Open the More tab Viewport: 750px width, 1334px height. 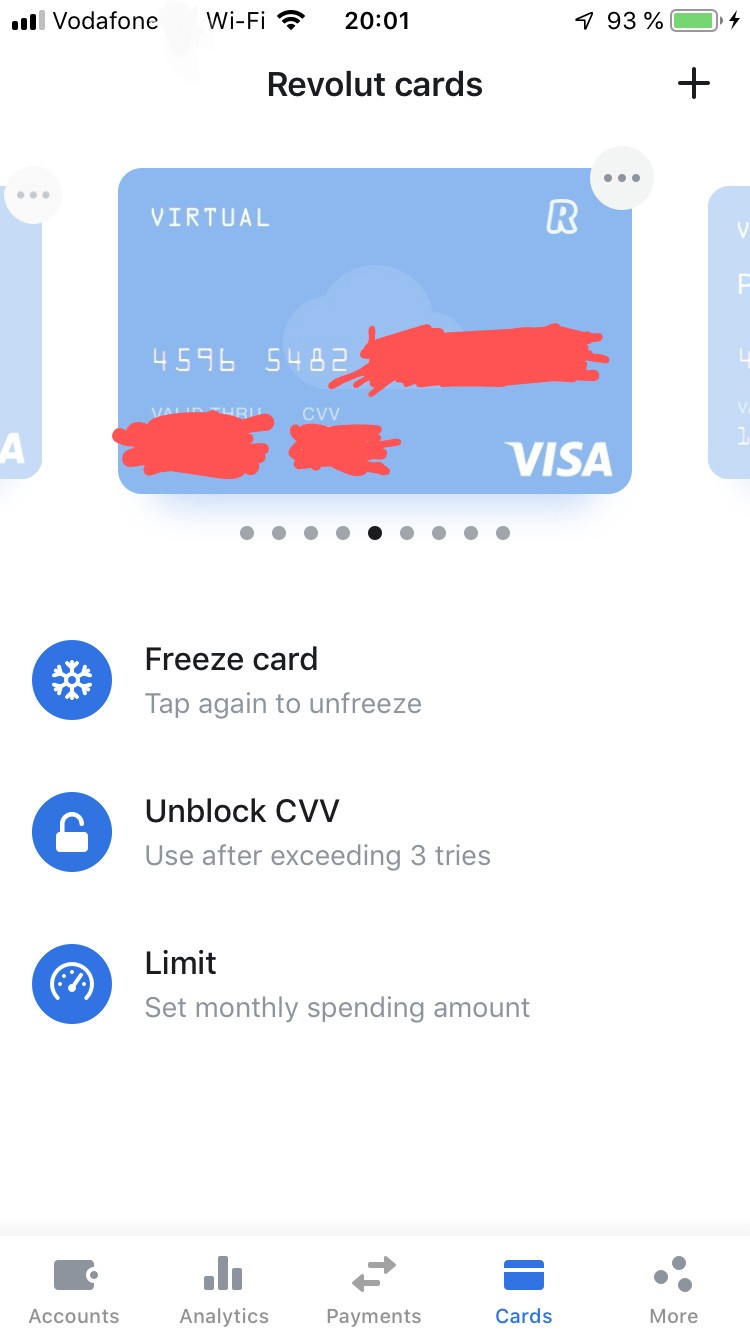click(x=674, y=1289)
